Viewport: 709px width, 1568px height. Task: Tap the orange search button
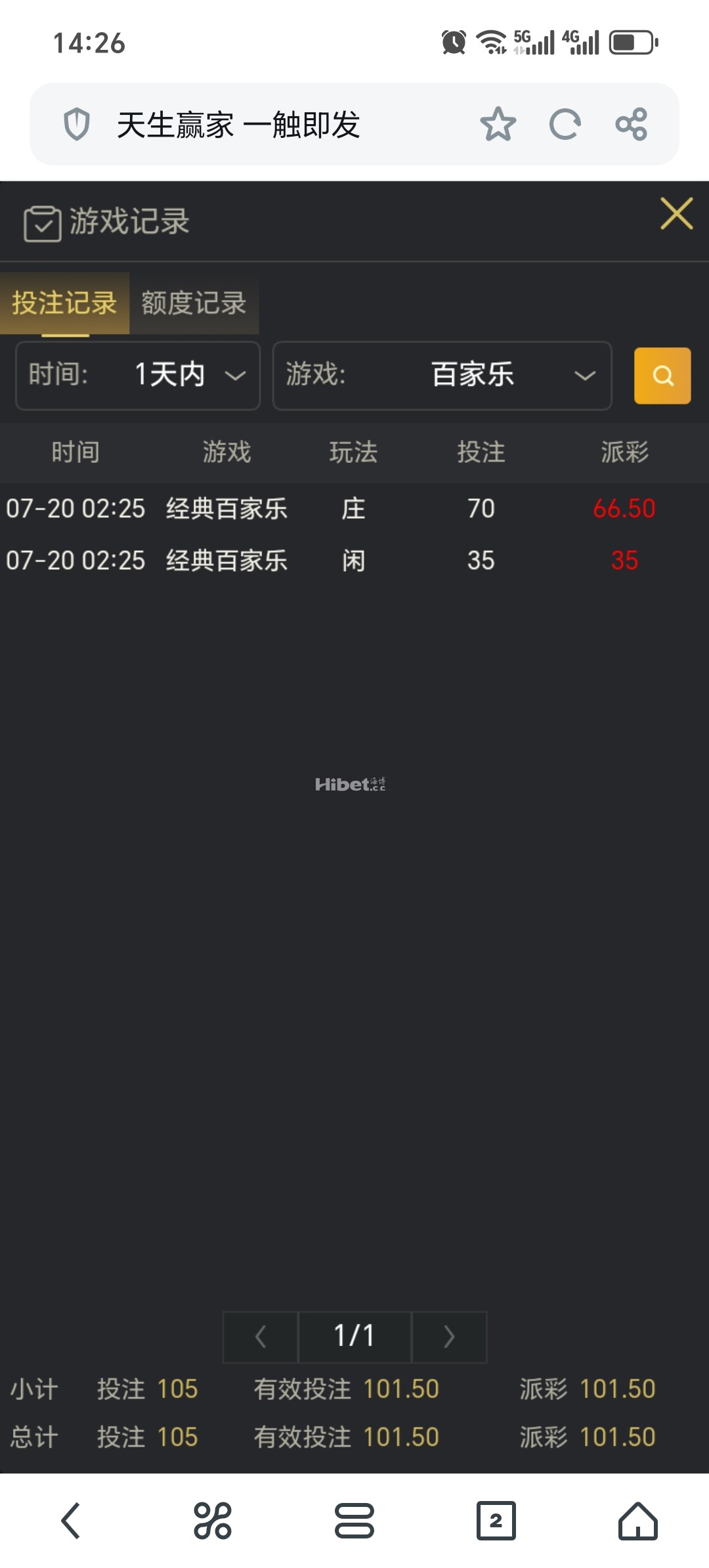coord(662,376)
